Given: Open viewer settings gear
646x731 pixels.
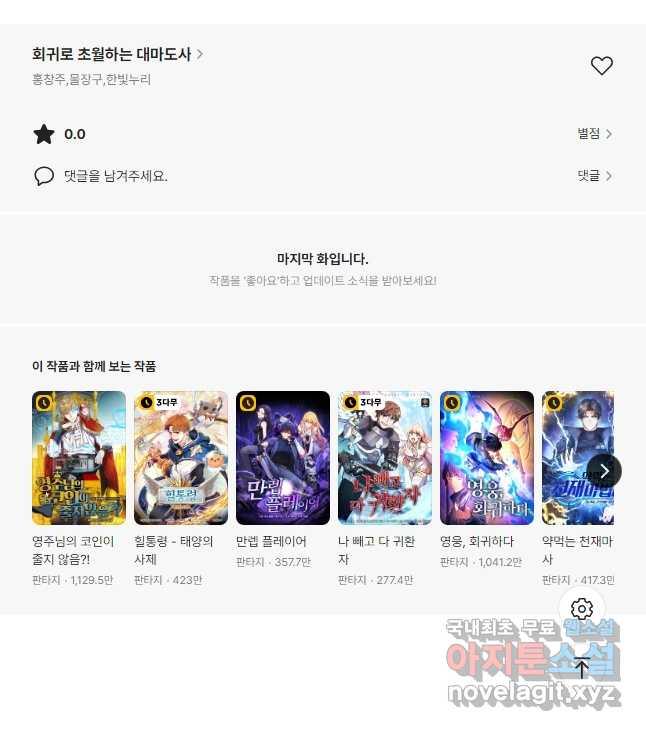Looking at the screenshot, I should (x=582, y=609).
